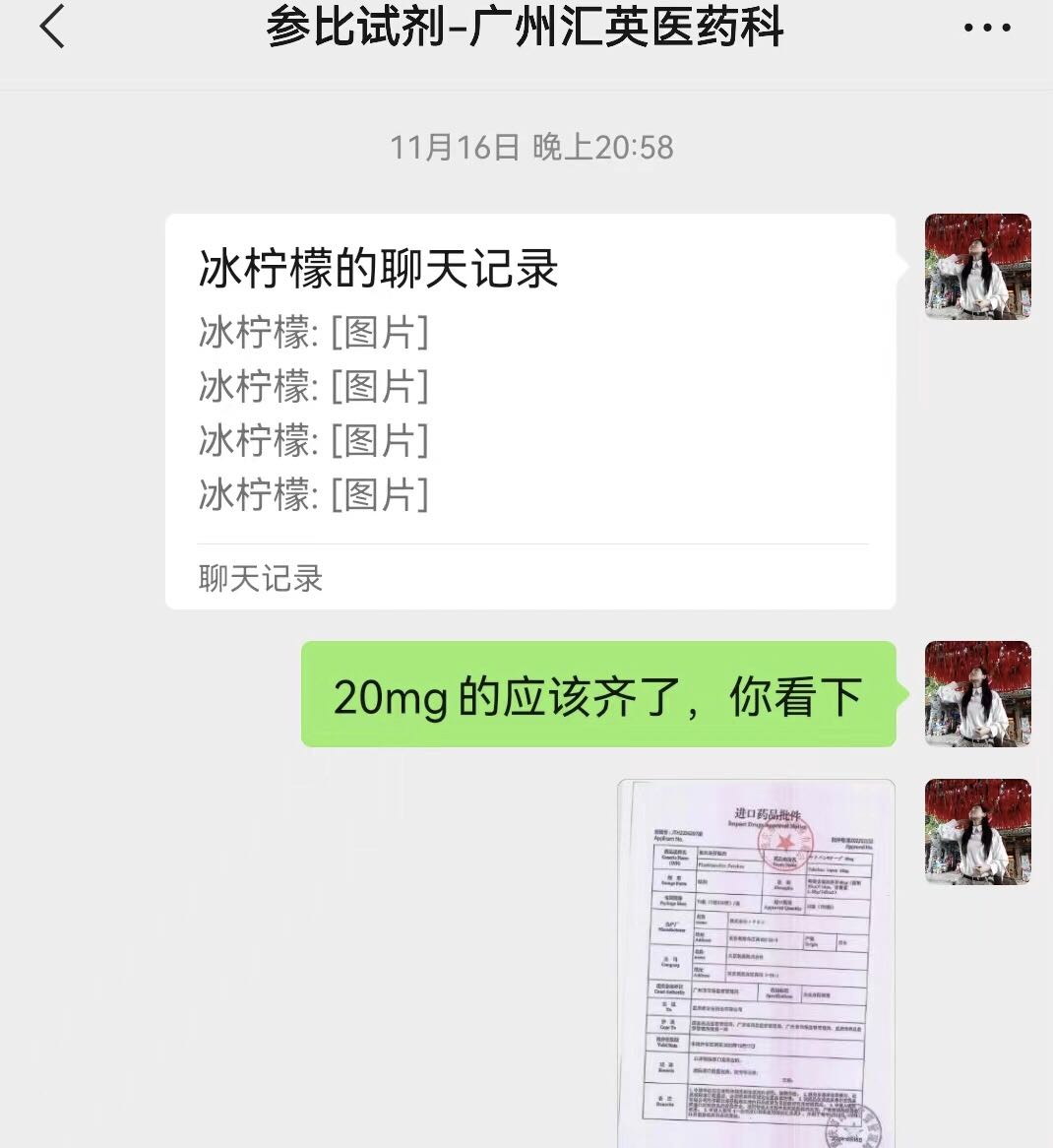
Task: Open the chat overflow menu
Action: tap(986, 28)
